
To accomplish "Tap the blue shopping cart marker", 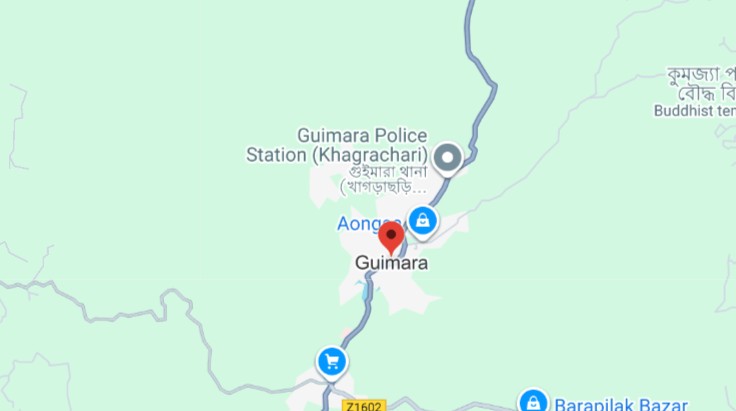I will 331,362.
